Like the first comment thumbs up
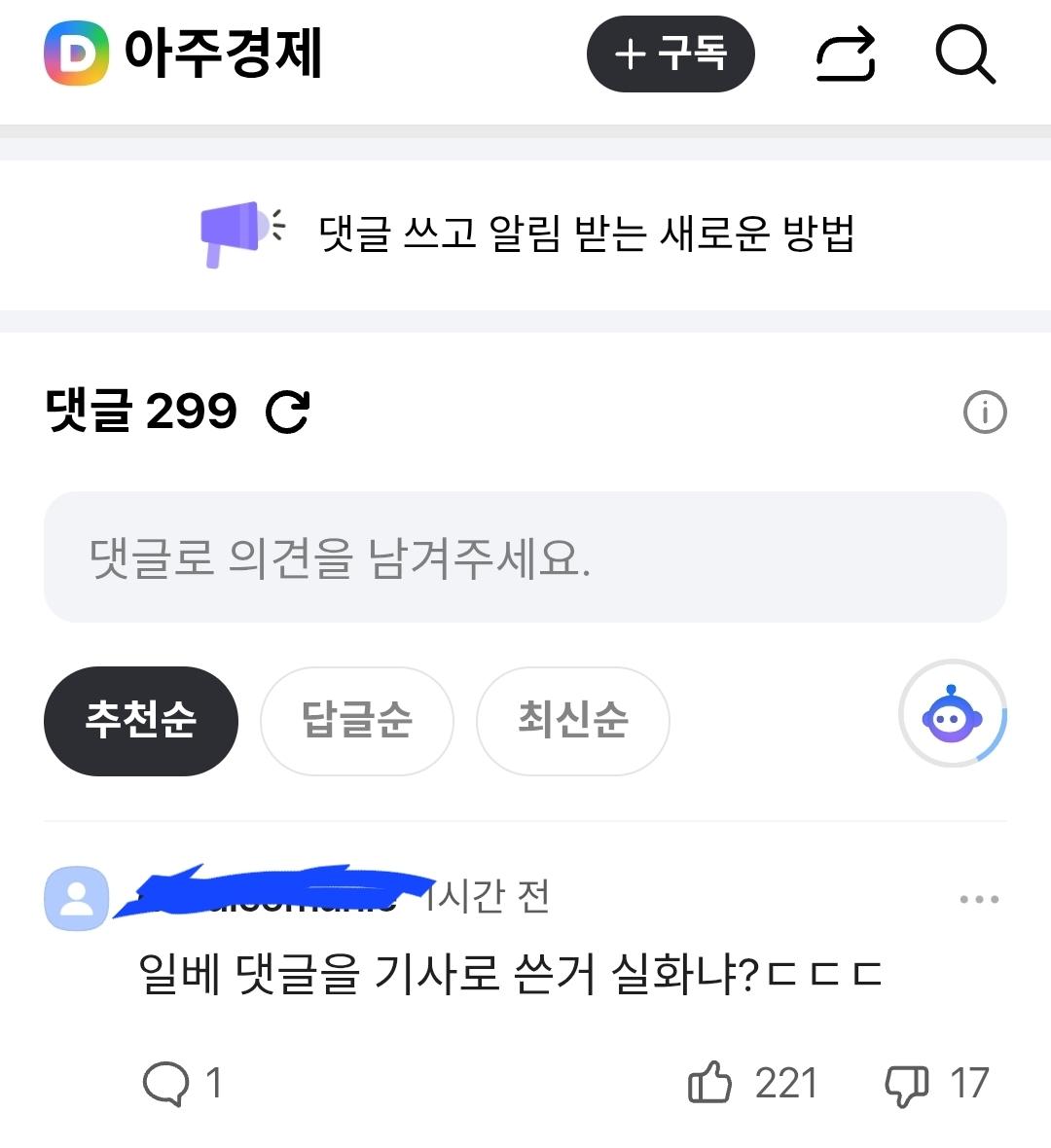This screenshot has width=1051, height=1148. point(719,1082)
